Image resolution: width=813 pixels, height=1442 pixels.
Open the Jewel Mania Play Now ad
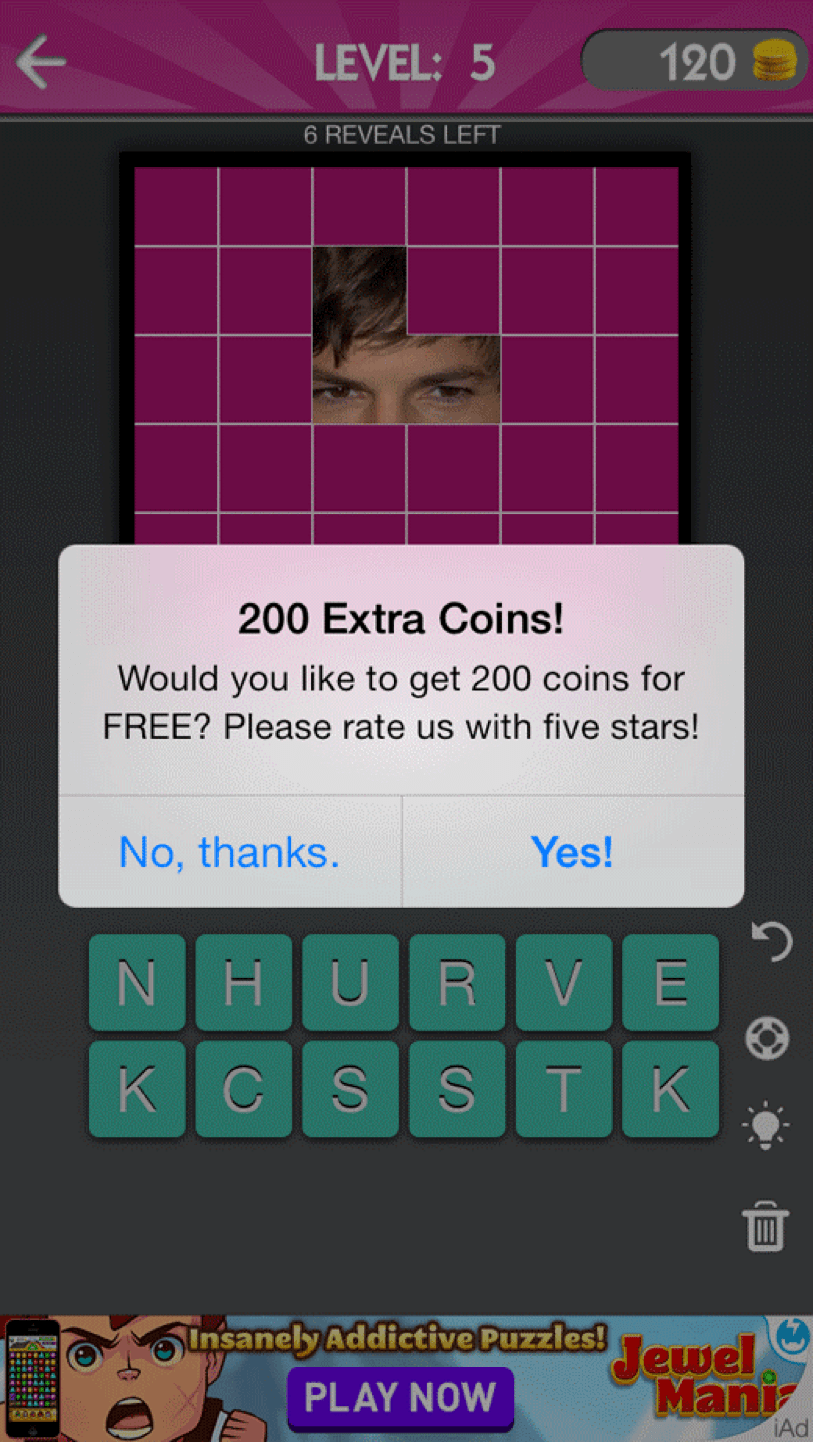click(400, 1395)
